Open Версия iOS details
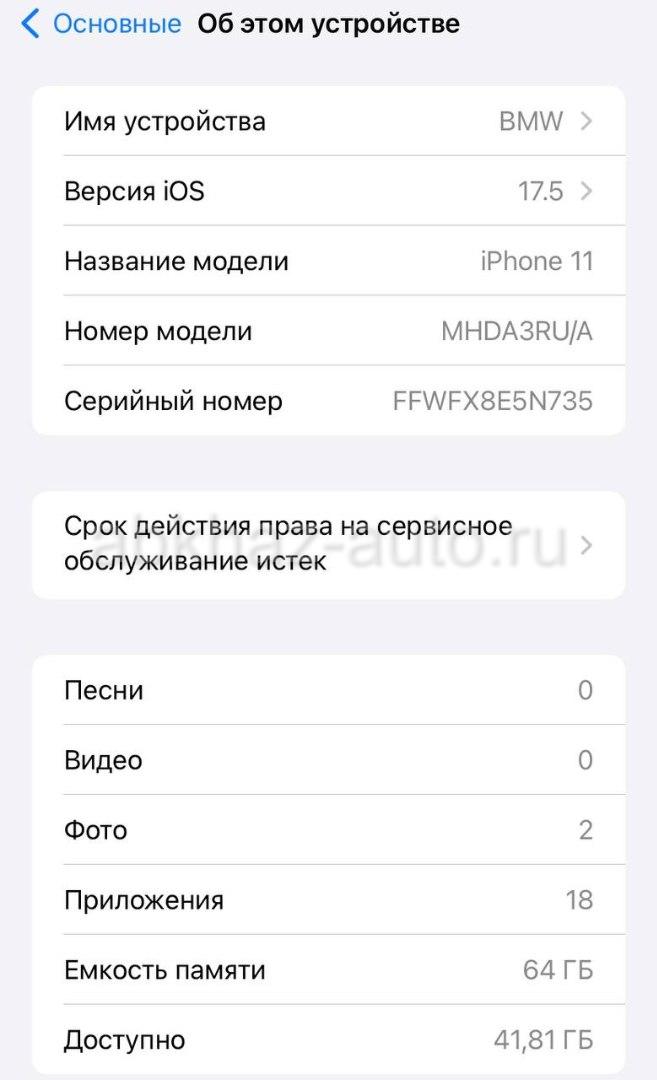Image resolution: width=657 pixels, height=1080 pixels. tap(328, 191)
